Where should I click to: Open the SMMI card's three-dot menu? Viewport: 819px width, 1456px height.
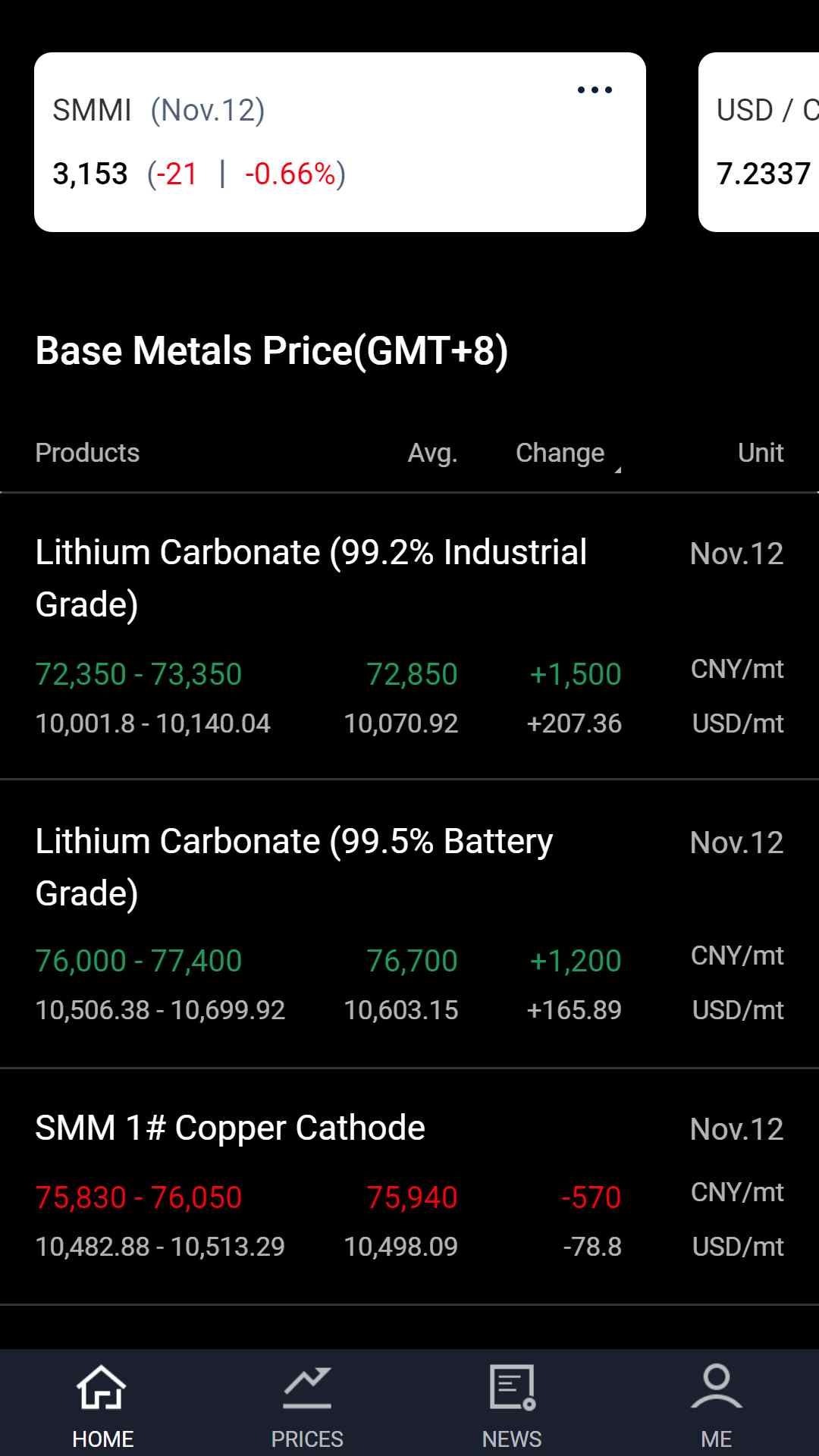coord(595,89)
